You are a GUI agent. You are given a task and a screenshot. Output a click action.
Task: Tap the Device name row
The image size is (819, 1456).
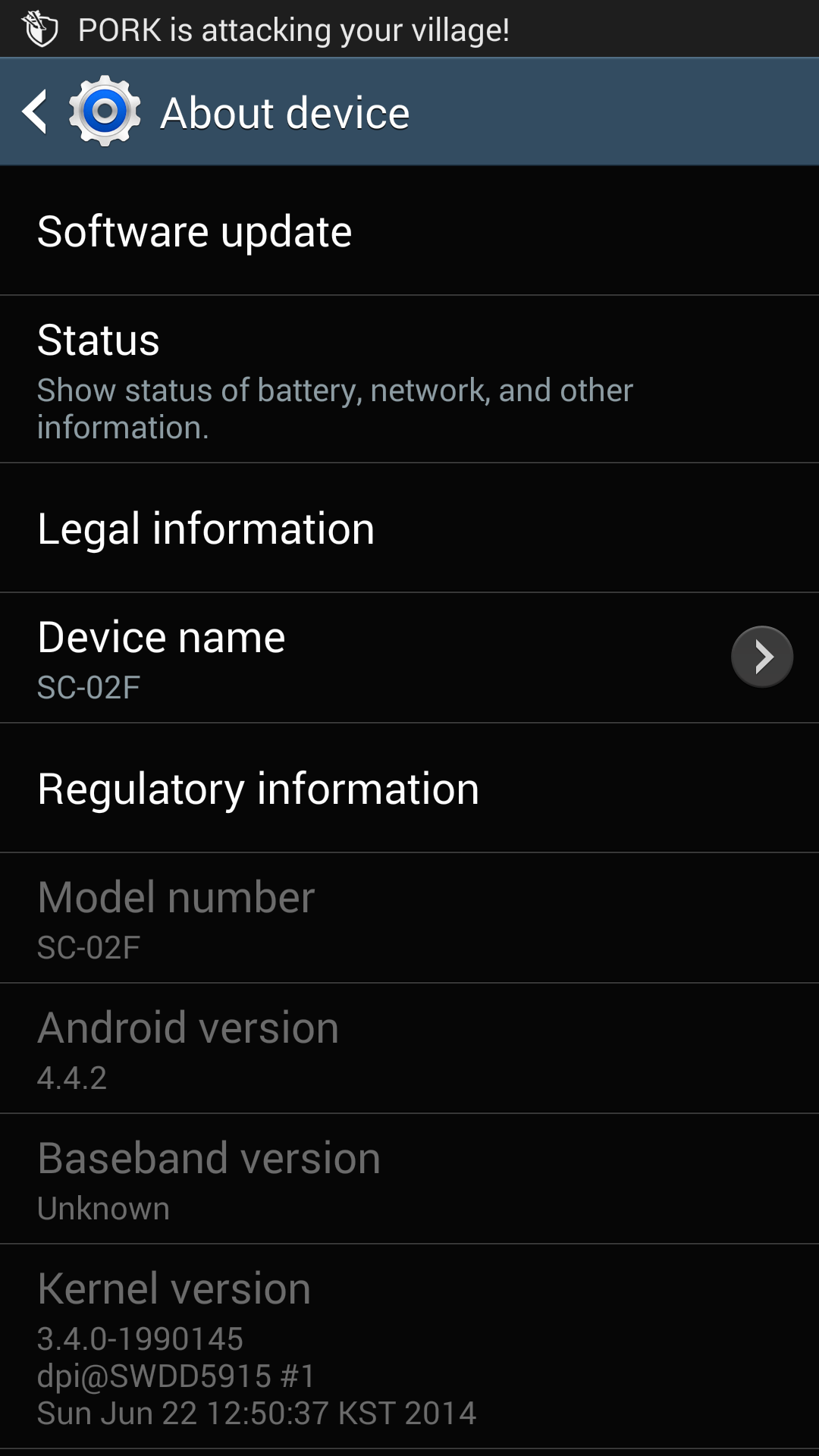point(341,657)
